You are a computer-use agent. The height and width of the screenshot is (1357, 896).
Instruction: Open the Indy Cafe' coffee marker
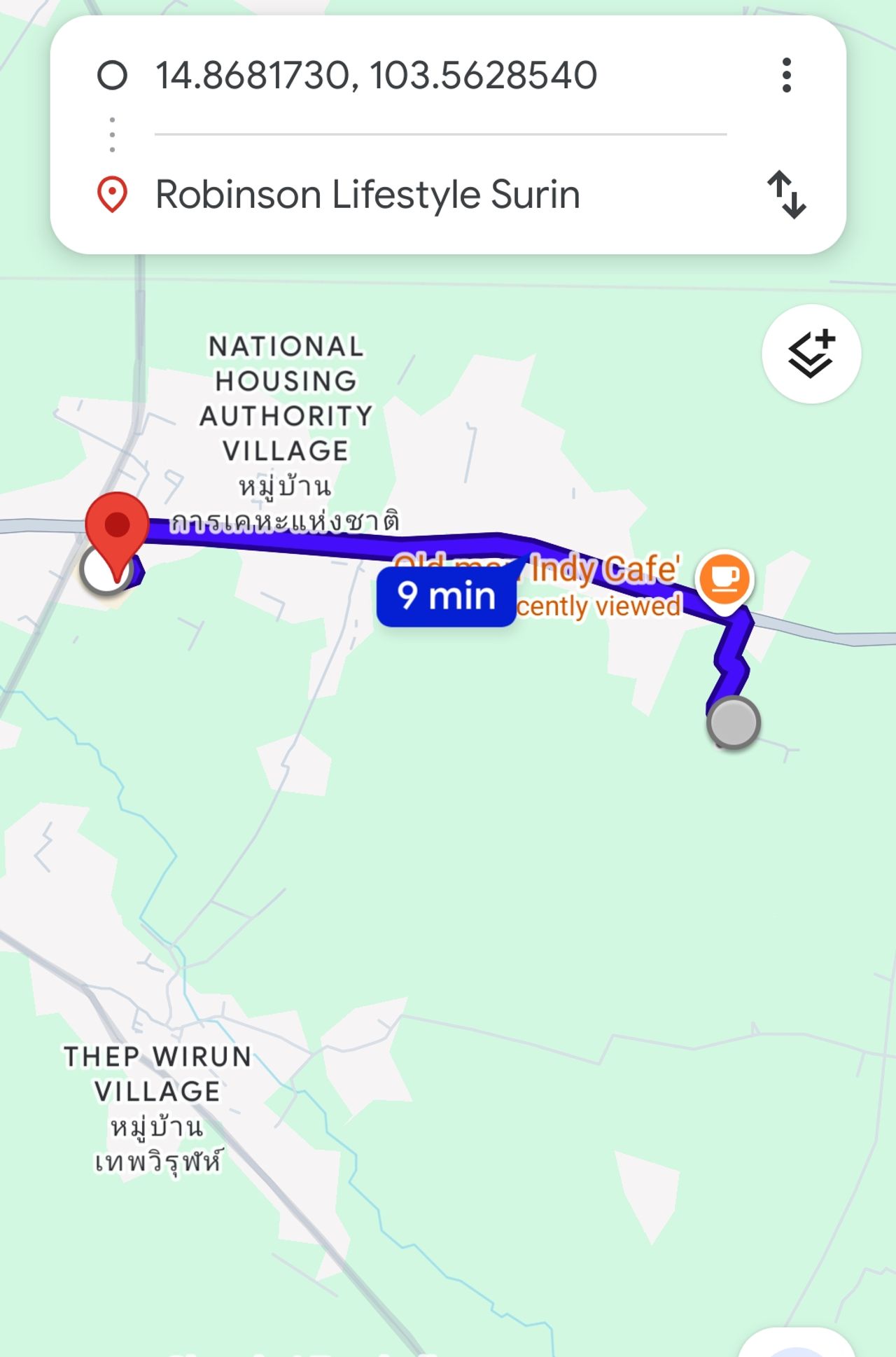click(x=724, y=579)
